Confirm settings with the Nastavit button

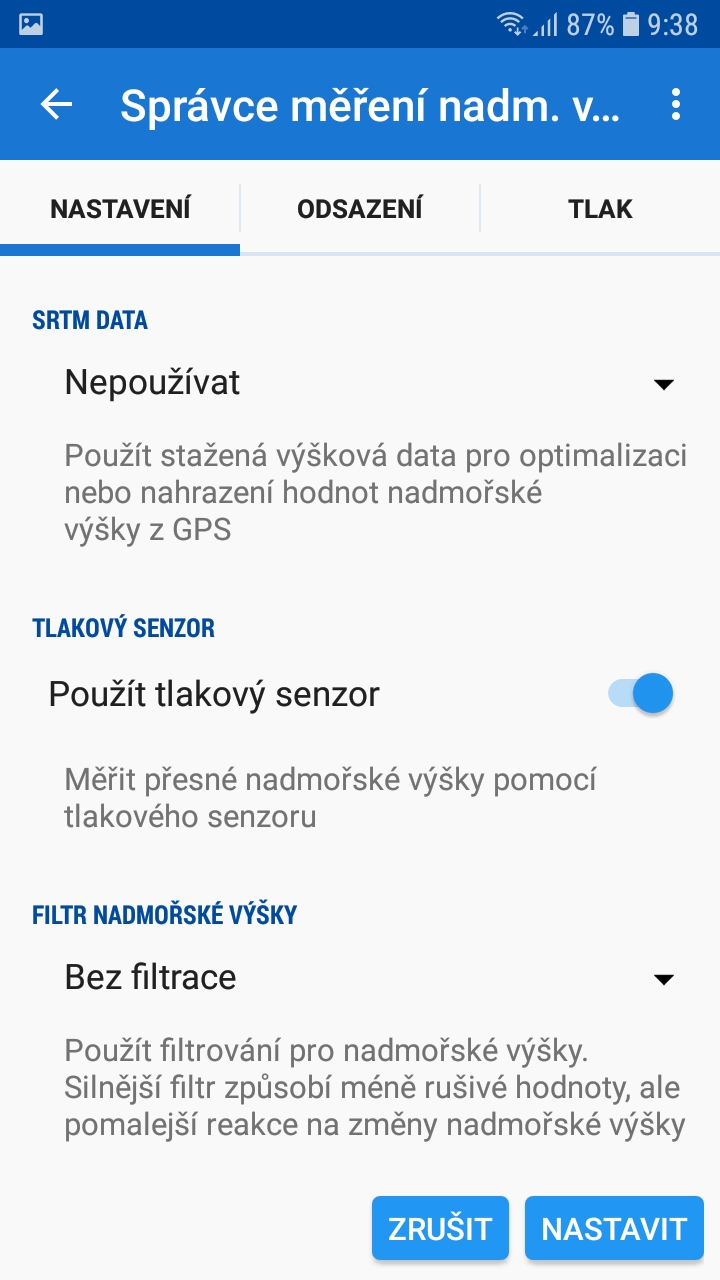click(x=614, y=1228)
